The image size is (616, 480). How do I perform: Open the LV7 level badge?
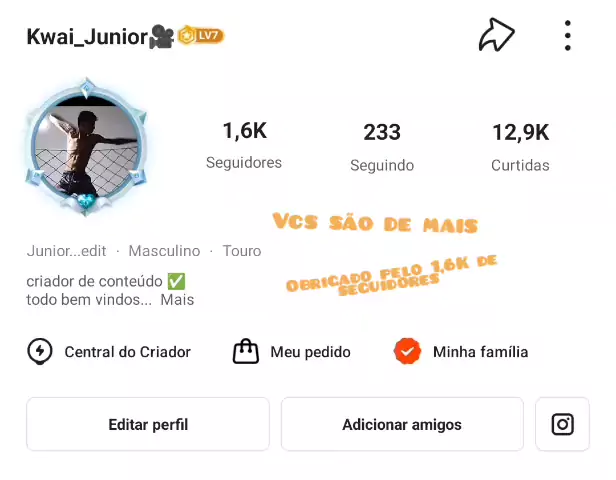[202, 36]
